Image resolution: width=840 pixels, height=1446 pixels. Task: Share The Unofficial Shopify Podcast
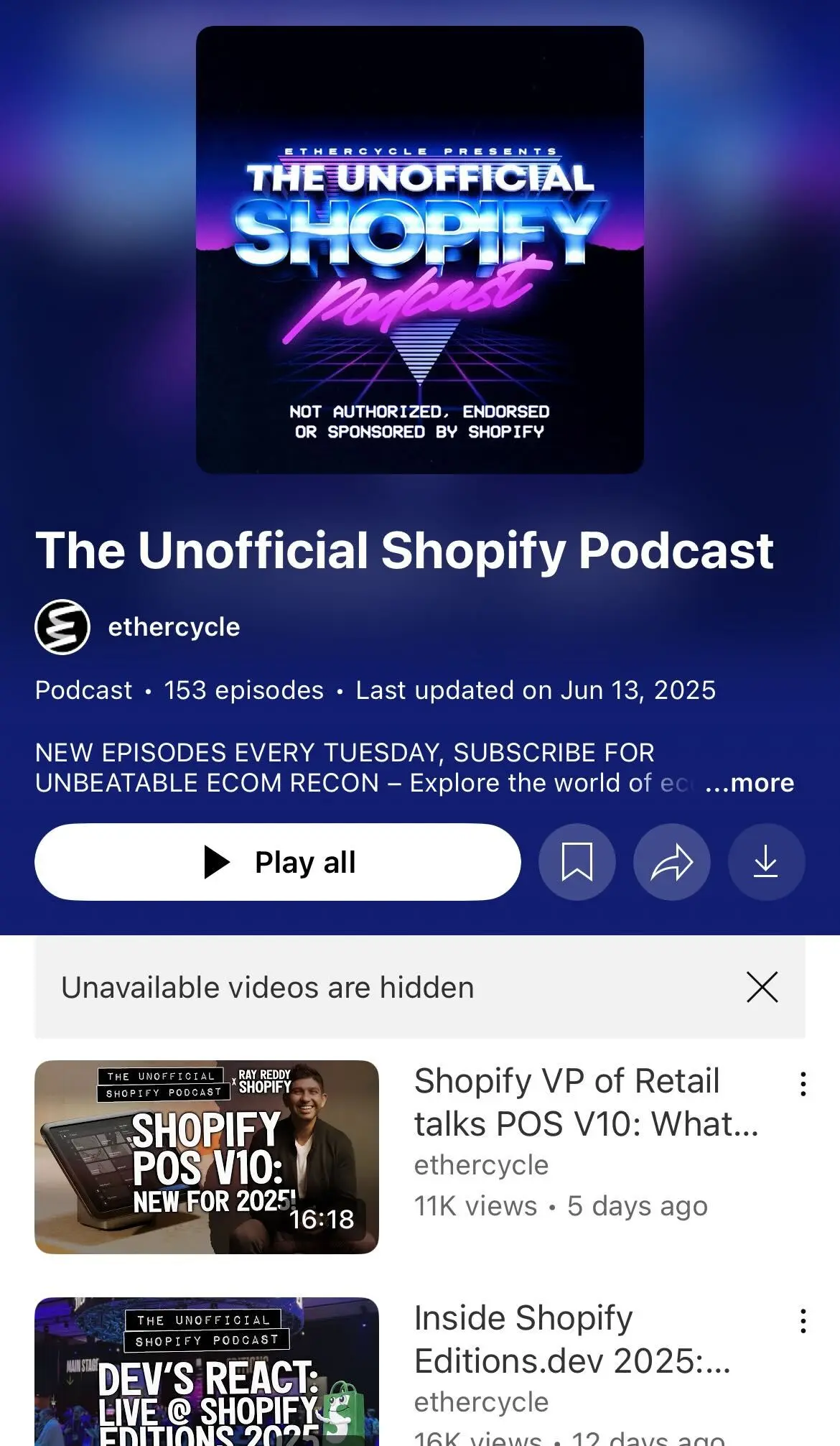coord(671,862)
